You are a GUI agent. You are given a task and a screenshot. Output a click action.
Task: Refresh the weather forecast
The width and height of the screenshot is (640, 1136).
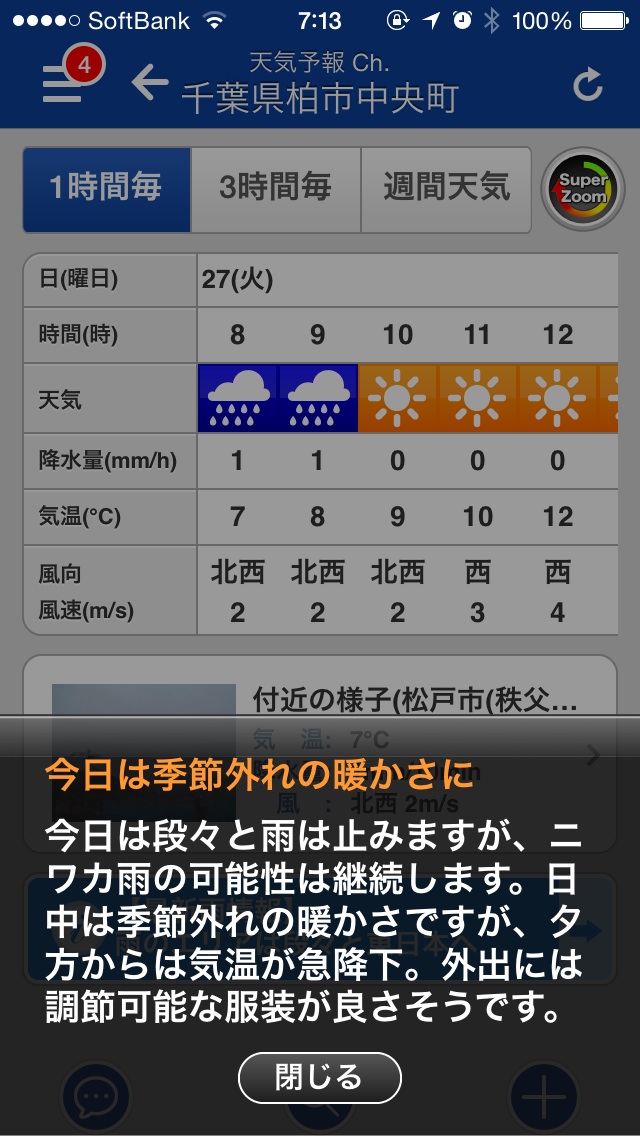(588, 85)
